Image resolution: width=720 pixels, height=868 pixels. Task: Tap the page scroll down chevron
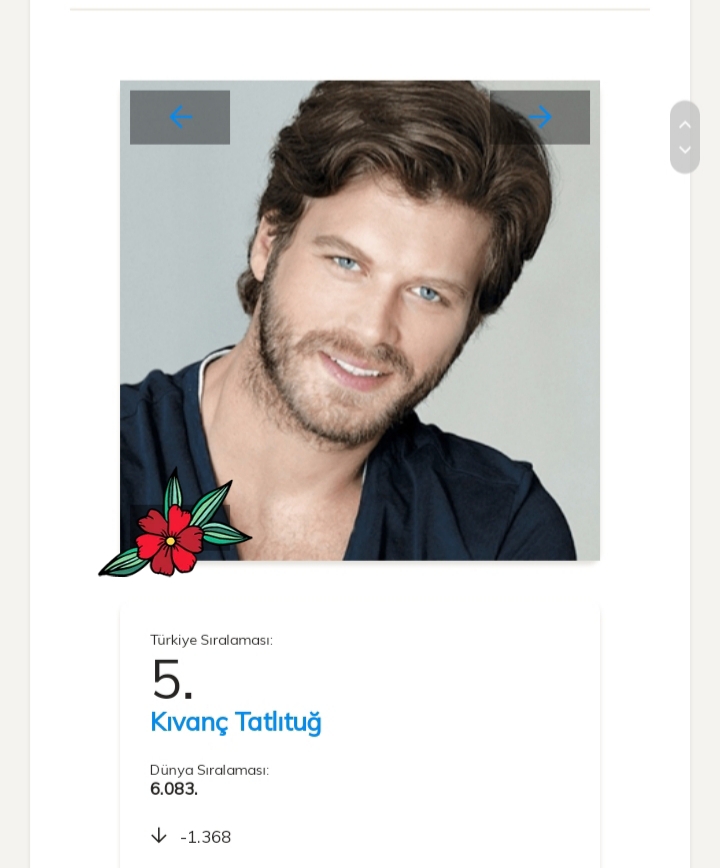[685, 150]
